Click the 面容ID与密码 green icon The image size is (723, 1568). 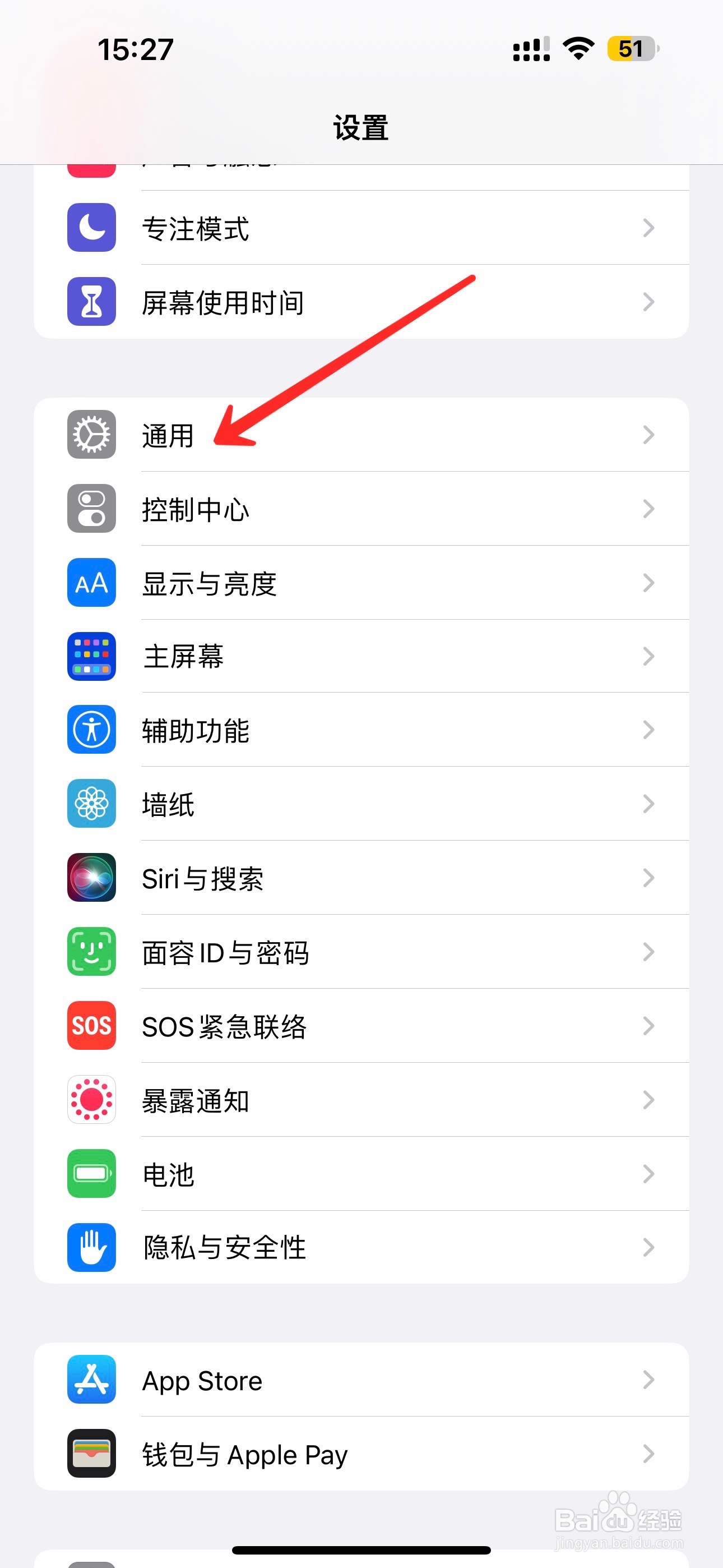click(91, 952)
